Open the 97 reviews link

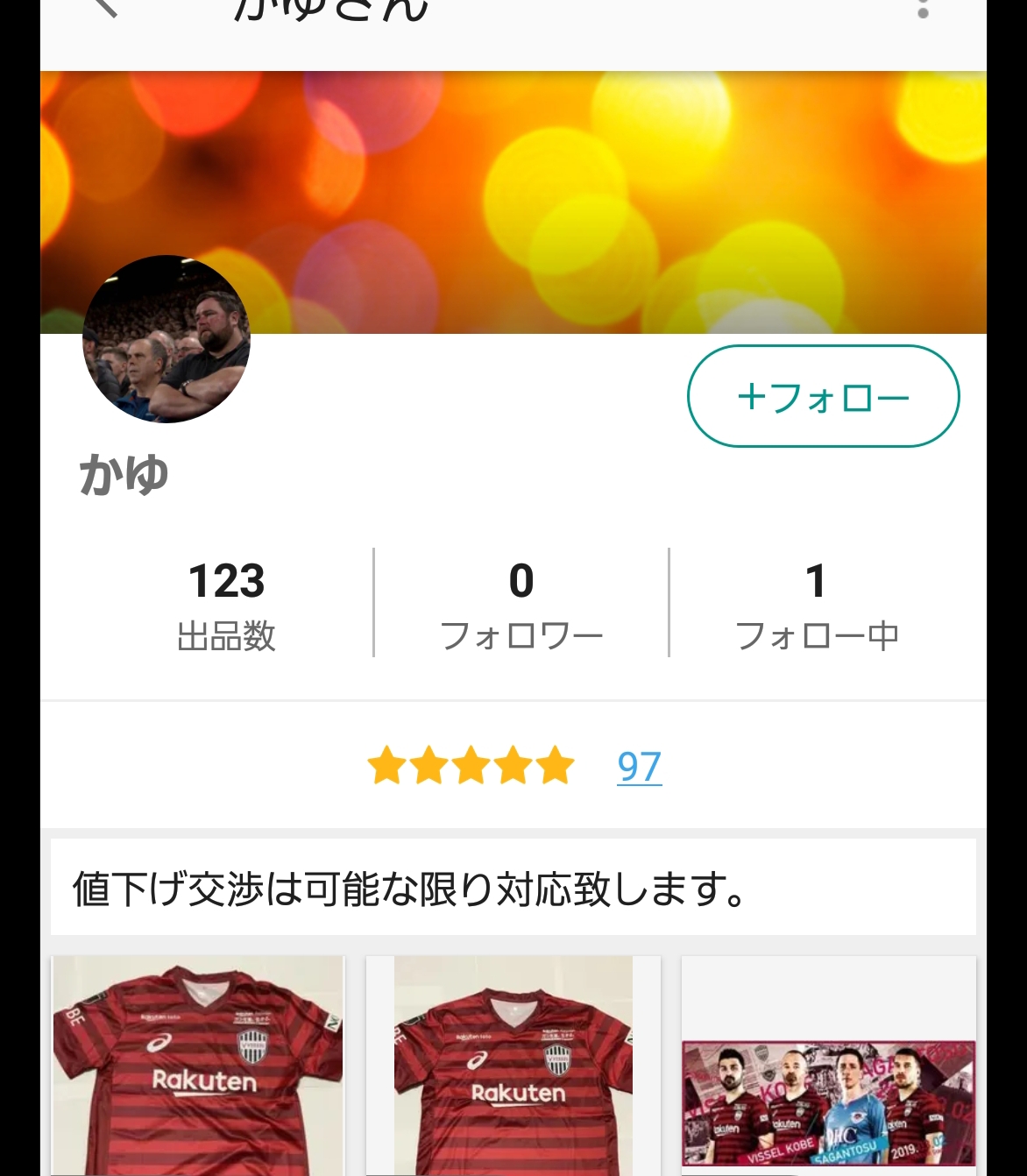pyautogui.click(x=639, y=767)
